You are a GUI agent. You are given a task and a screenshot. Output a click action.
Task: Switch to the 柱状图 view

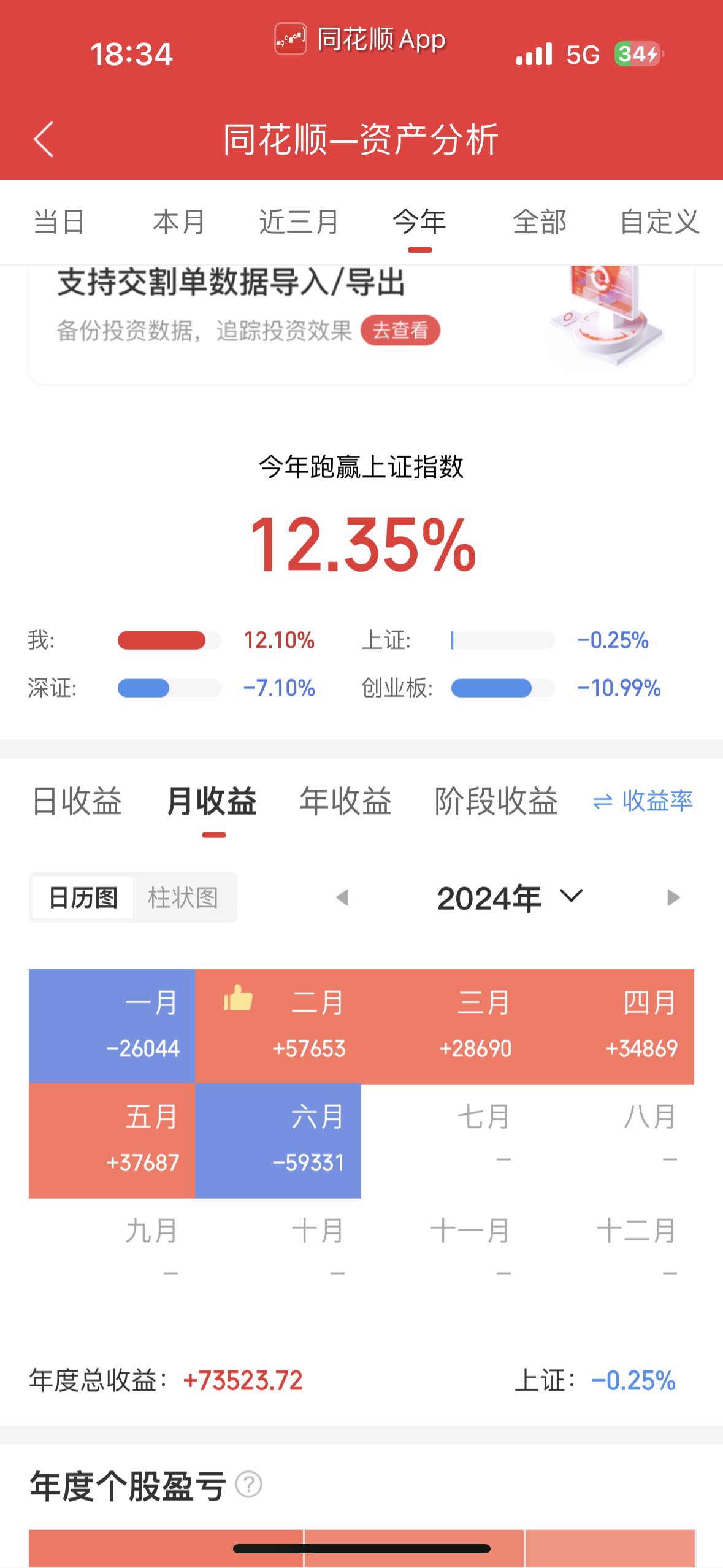[183, 897]
